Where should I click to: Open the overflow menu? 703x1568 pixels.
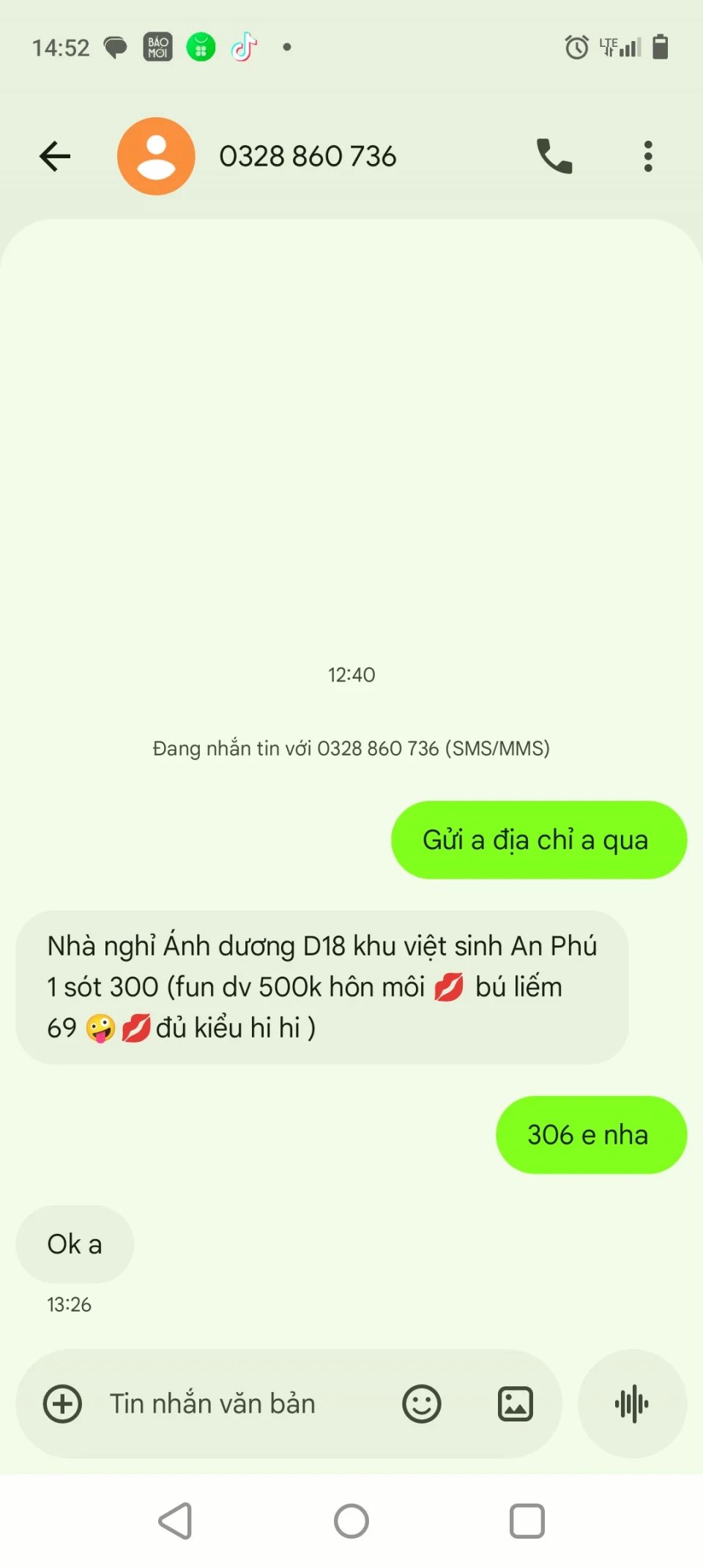pyautogui.click(x=647, y=156)
